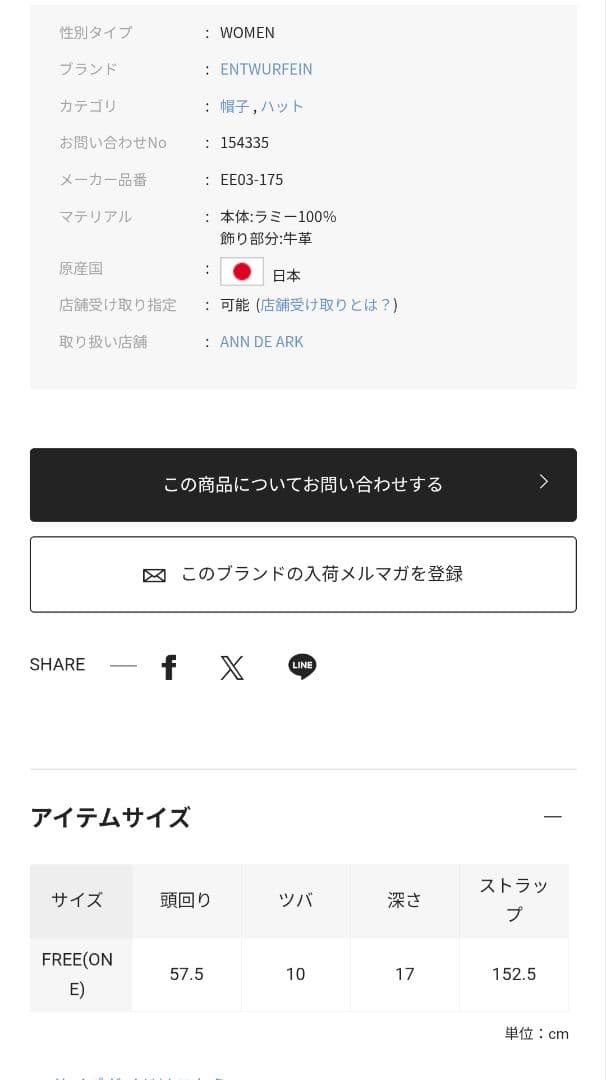Open the ANN DE ARK store link
Viewport: 606px width, 1080px height.
click(261, 342)
